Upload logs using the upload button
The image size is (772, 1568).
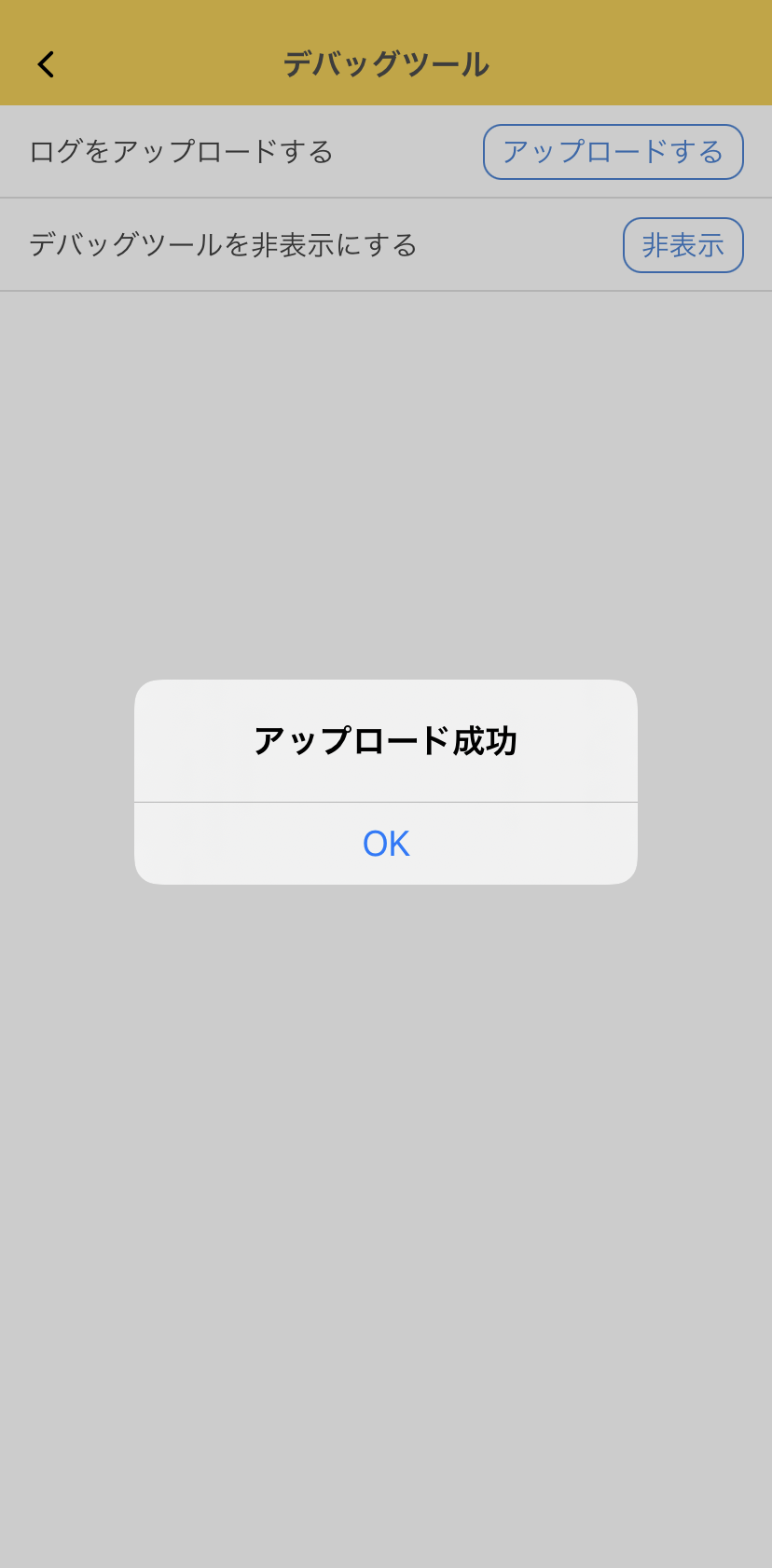coord(613,152)
